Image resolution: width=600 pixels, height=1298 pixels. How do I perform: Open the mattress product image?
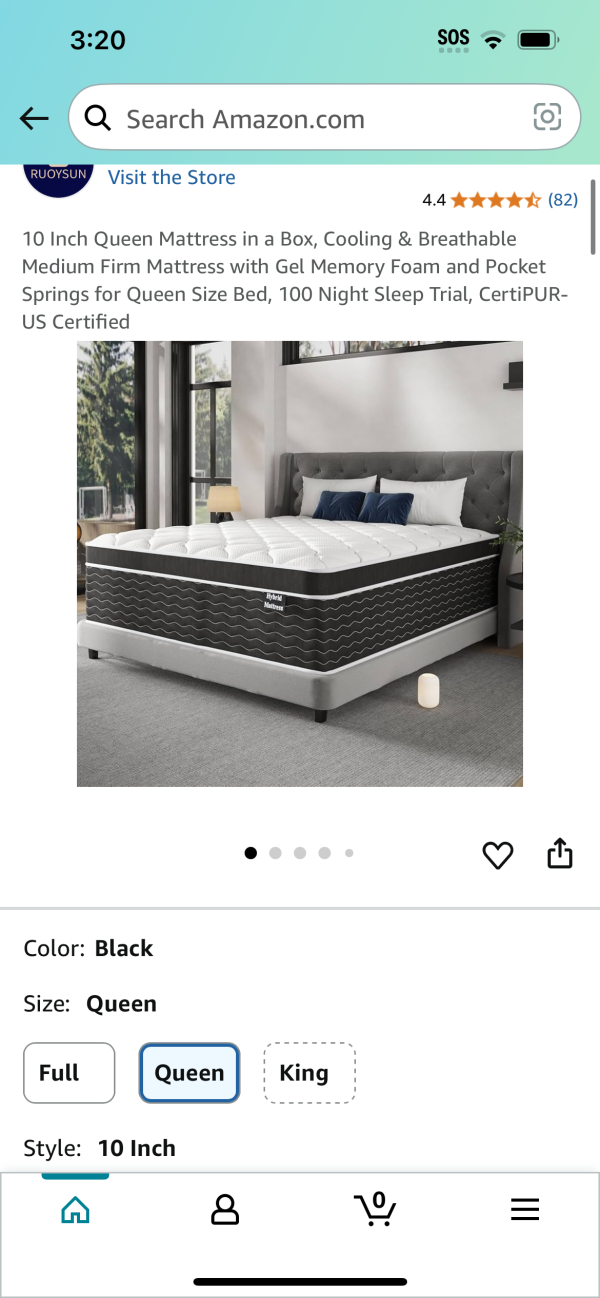coord(300,564)
